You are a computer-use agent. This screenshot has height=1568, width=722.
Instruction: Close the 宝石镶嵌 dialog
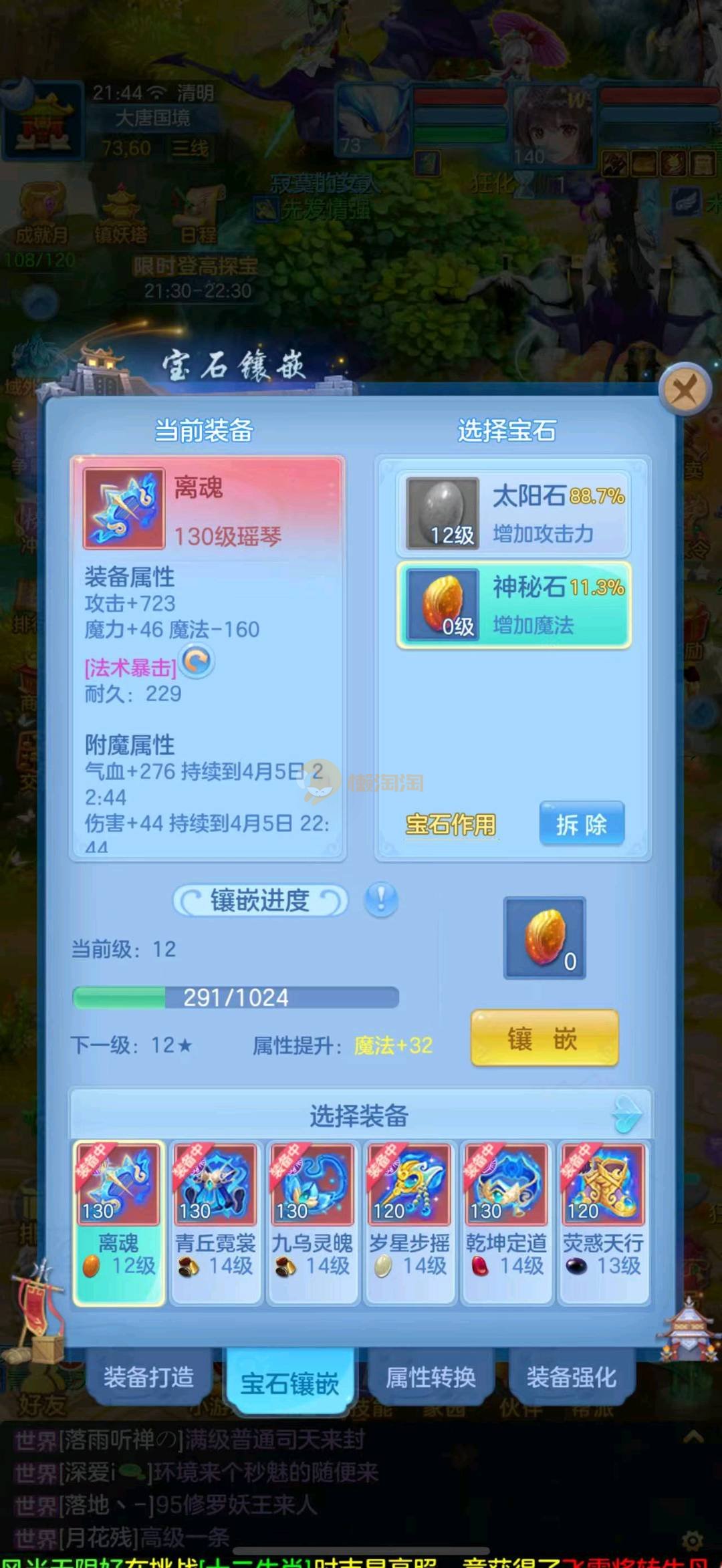[684, 390]
